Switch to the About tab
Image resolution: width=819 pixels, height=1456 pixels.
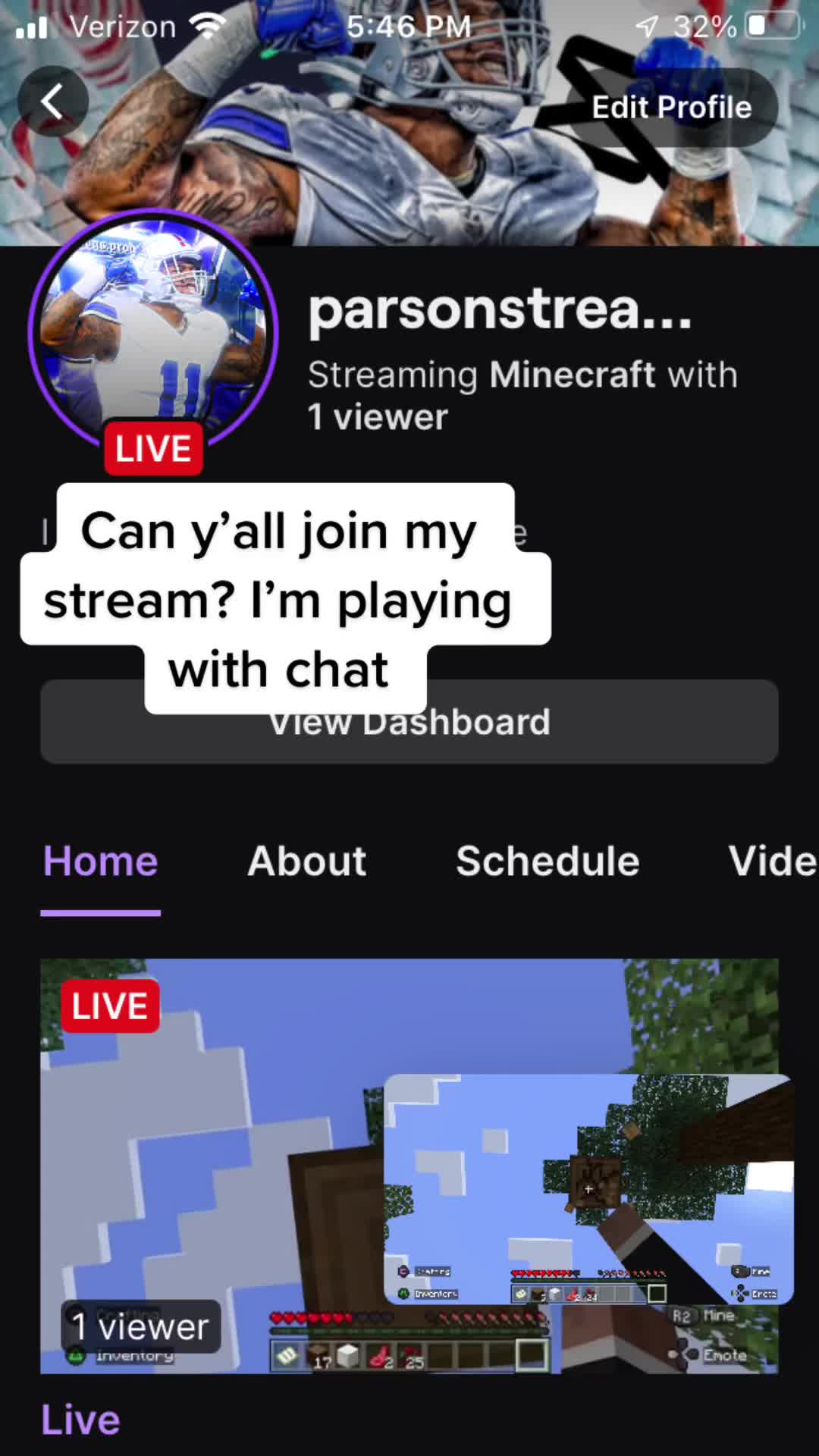coord(307,861)
